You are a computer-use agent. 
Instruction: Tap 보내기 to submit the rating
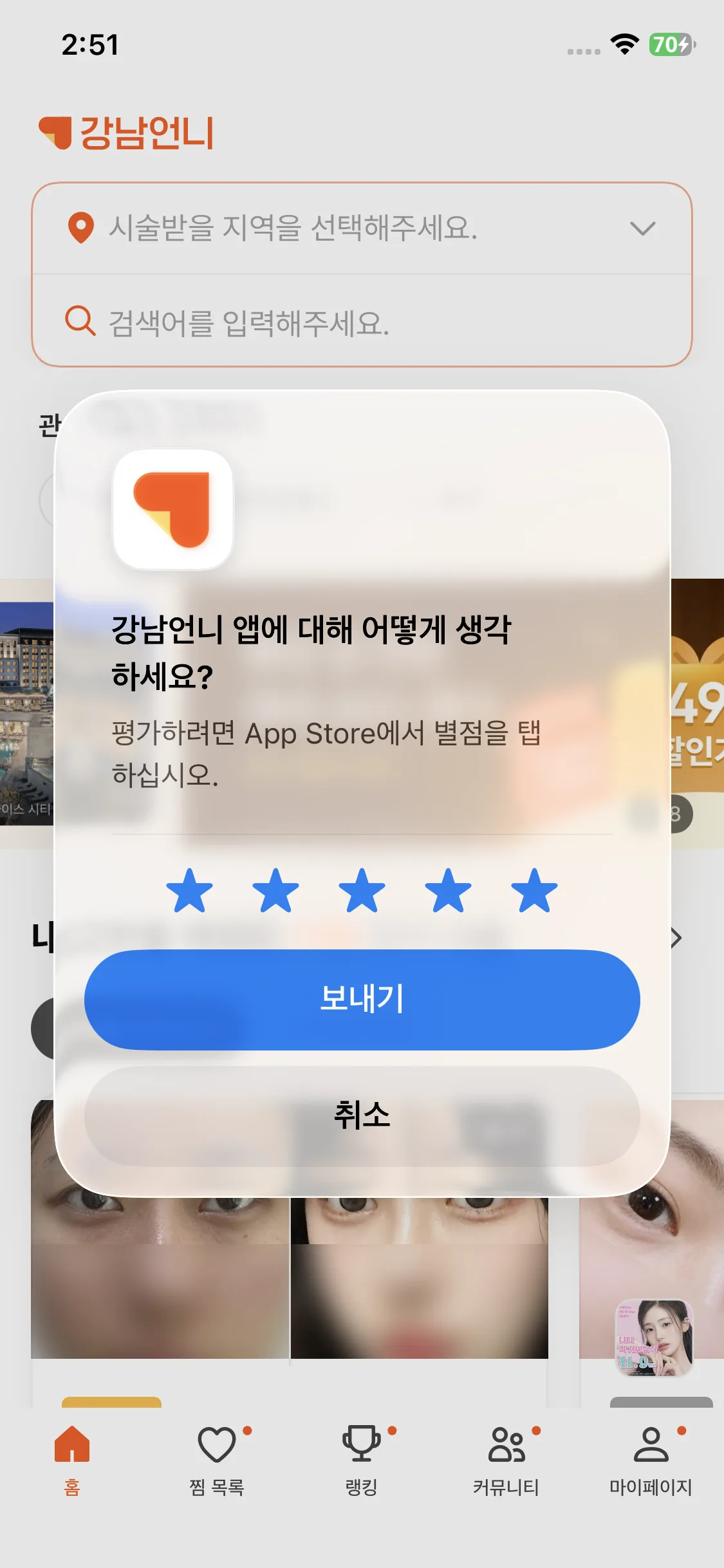[x=362, y=999]
